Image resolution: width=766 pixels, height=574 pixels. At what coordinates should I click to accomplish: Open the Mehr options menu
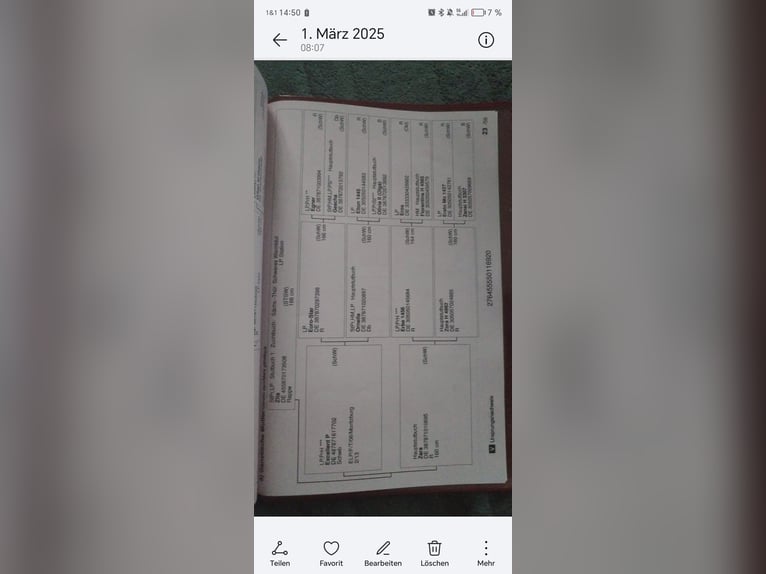point(486,552)
